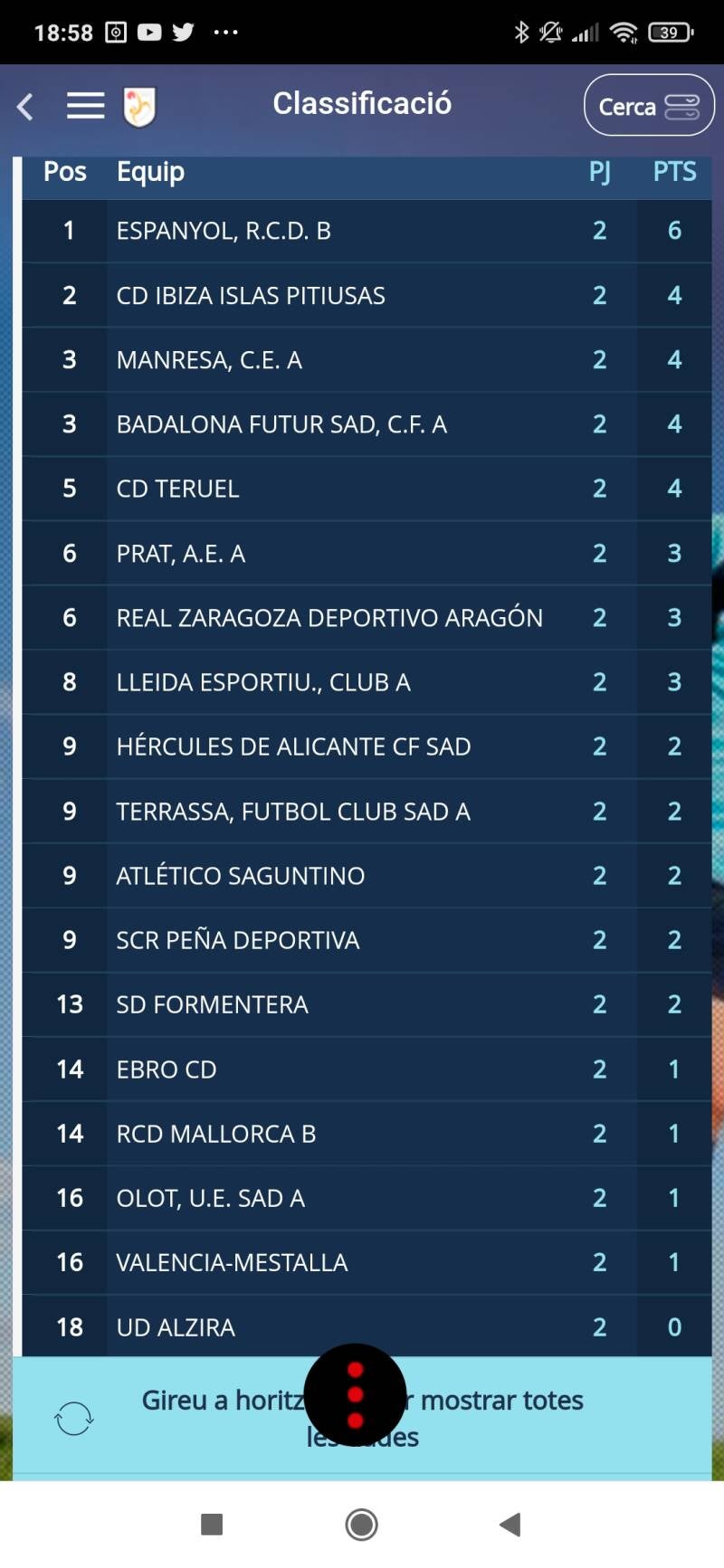Go back using the header arrow
The height and width of the screenshot is (1568, 724).
point(25,107)
